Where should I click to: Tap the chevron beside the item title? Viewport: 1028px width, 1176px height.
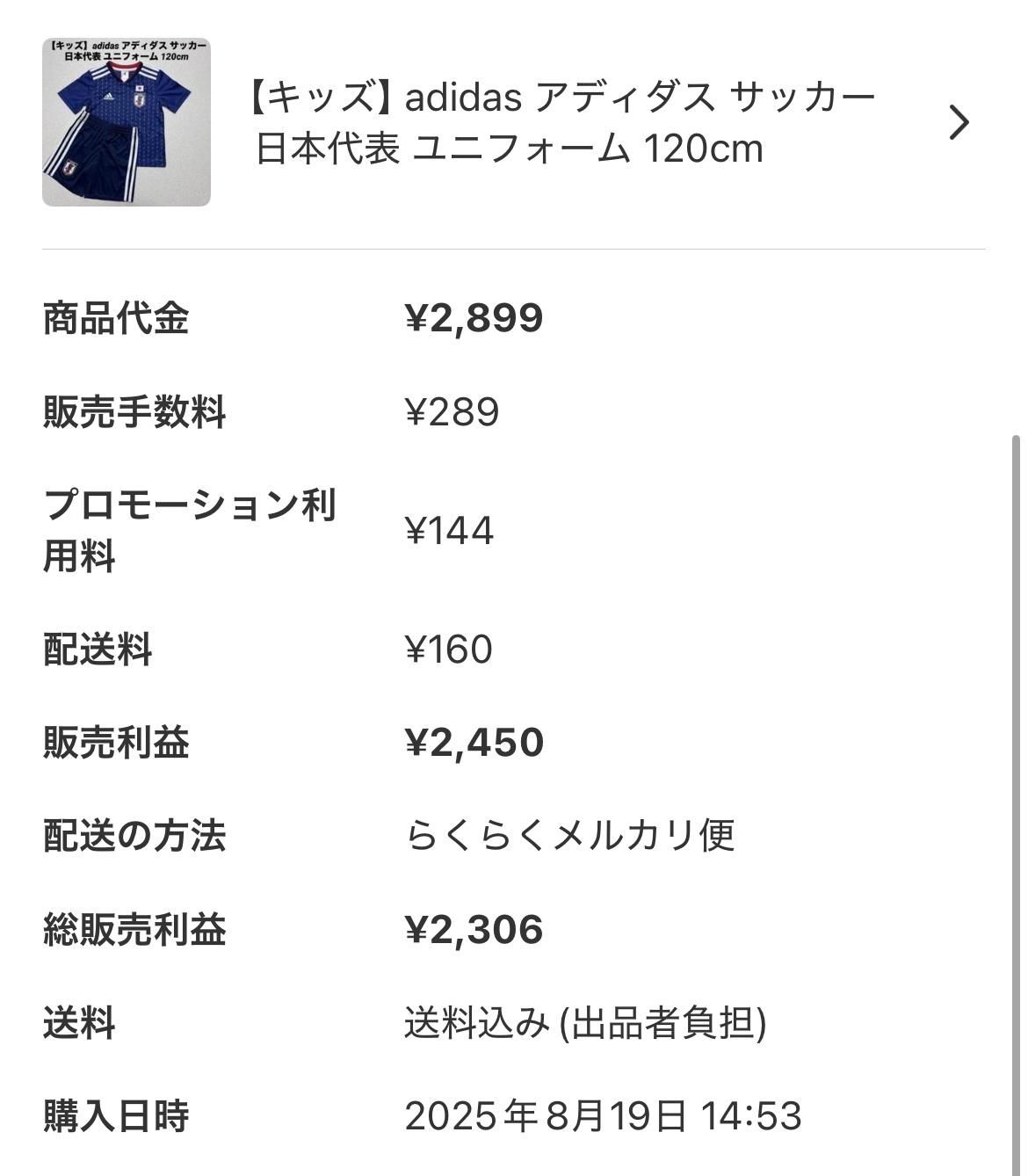click(x=959, y=122)
